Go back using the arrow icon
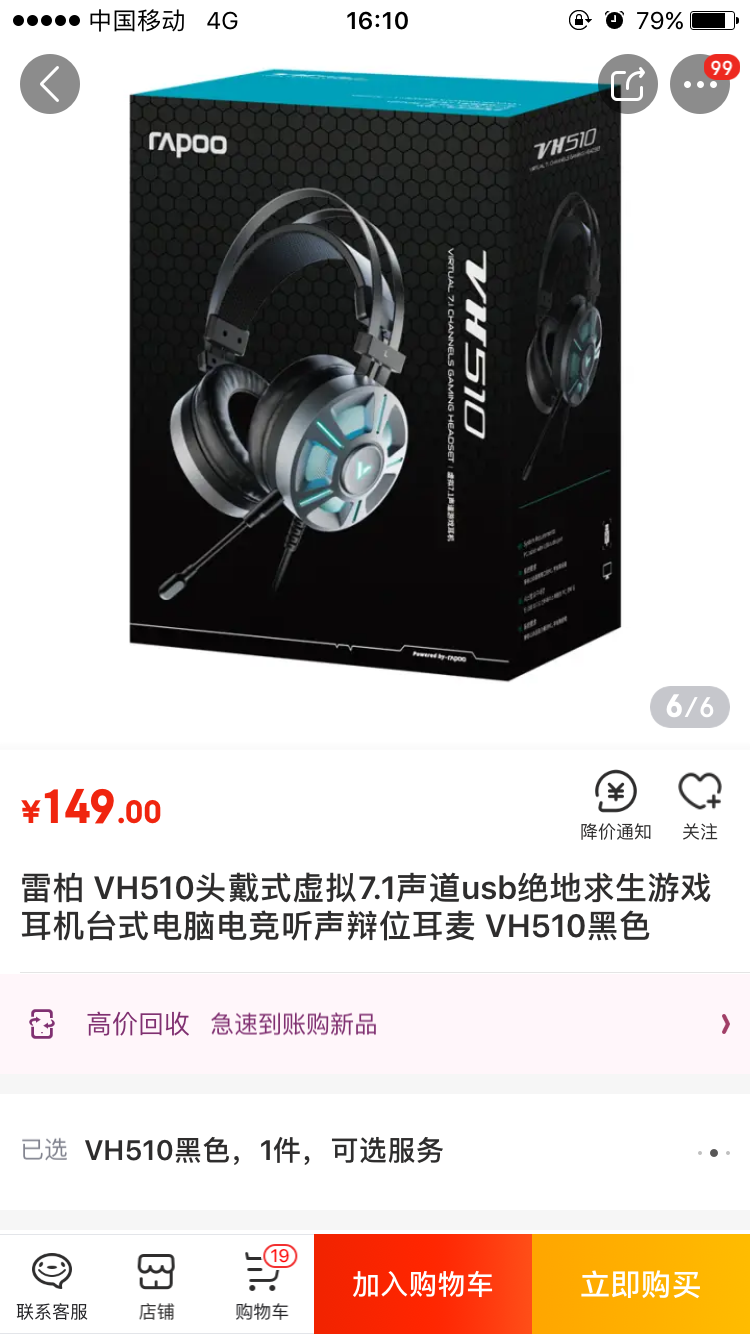The width and height of the screenshot is (750, 1334). click(50, 84)
